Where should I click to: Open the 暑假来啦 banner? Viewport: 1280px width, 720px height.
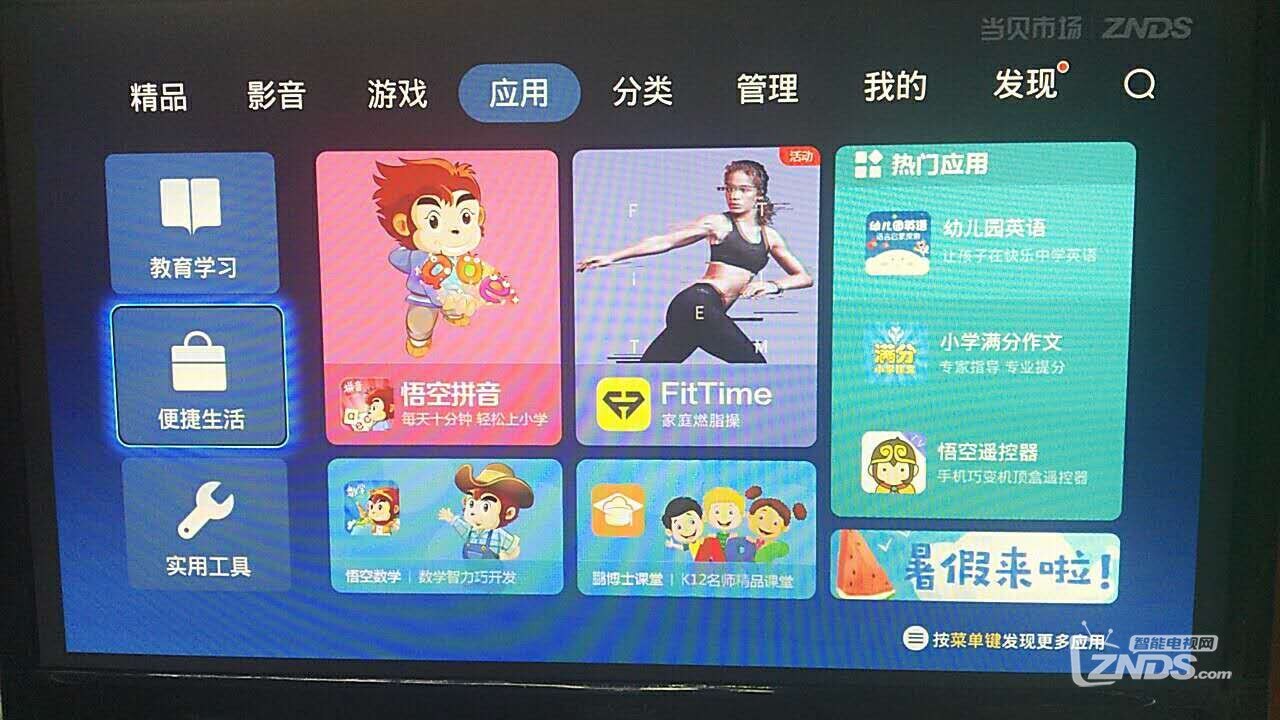pyautogui.click(x=974, y=566)
